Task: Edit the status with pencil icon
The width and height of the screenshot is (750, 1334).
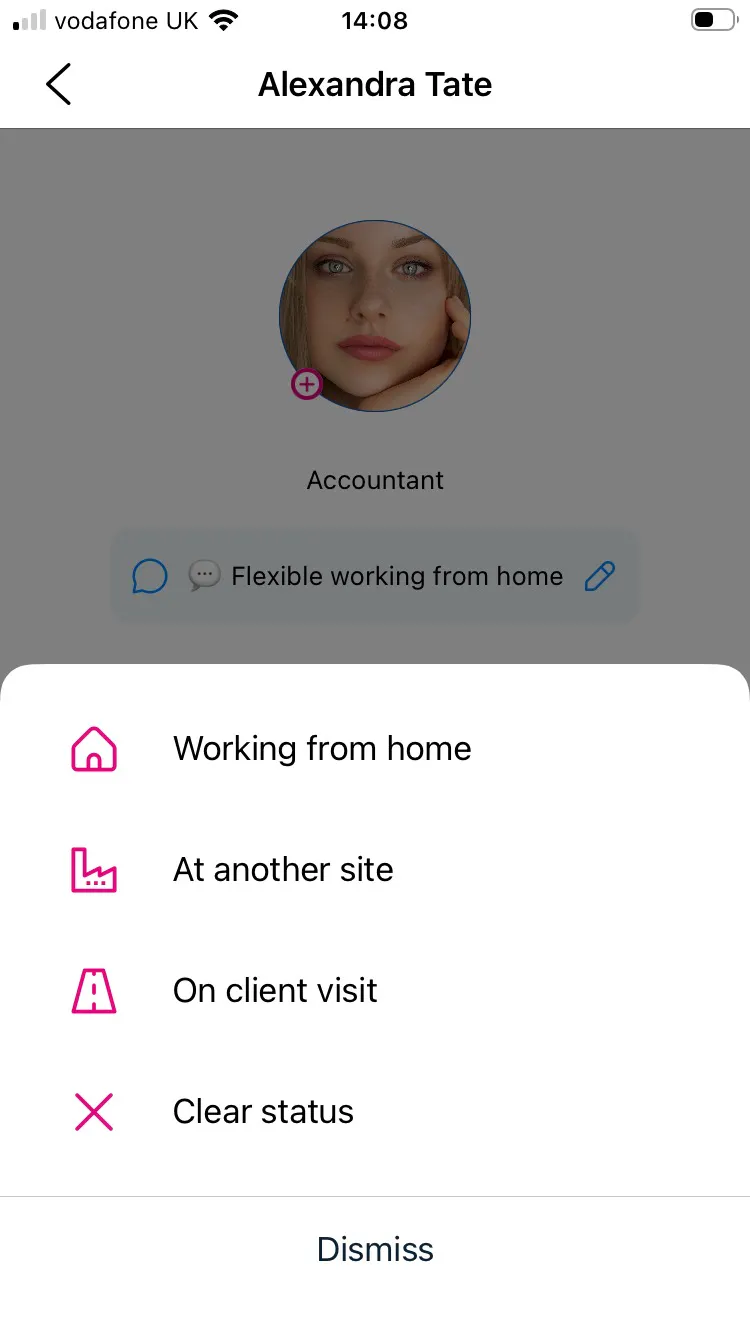Action: click(599, 577)
